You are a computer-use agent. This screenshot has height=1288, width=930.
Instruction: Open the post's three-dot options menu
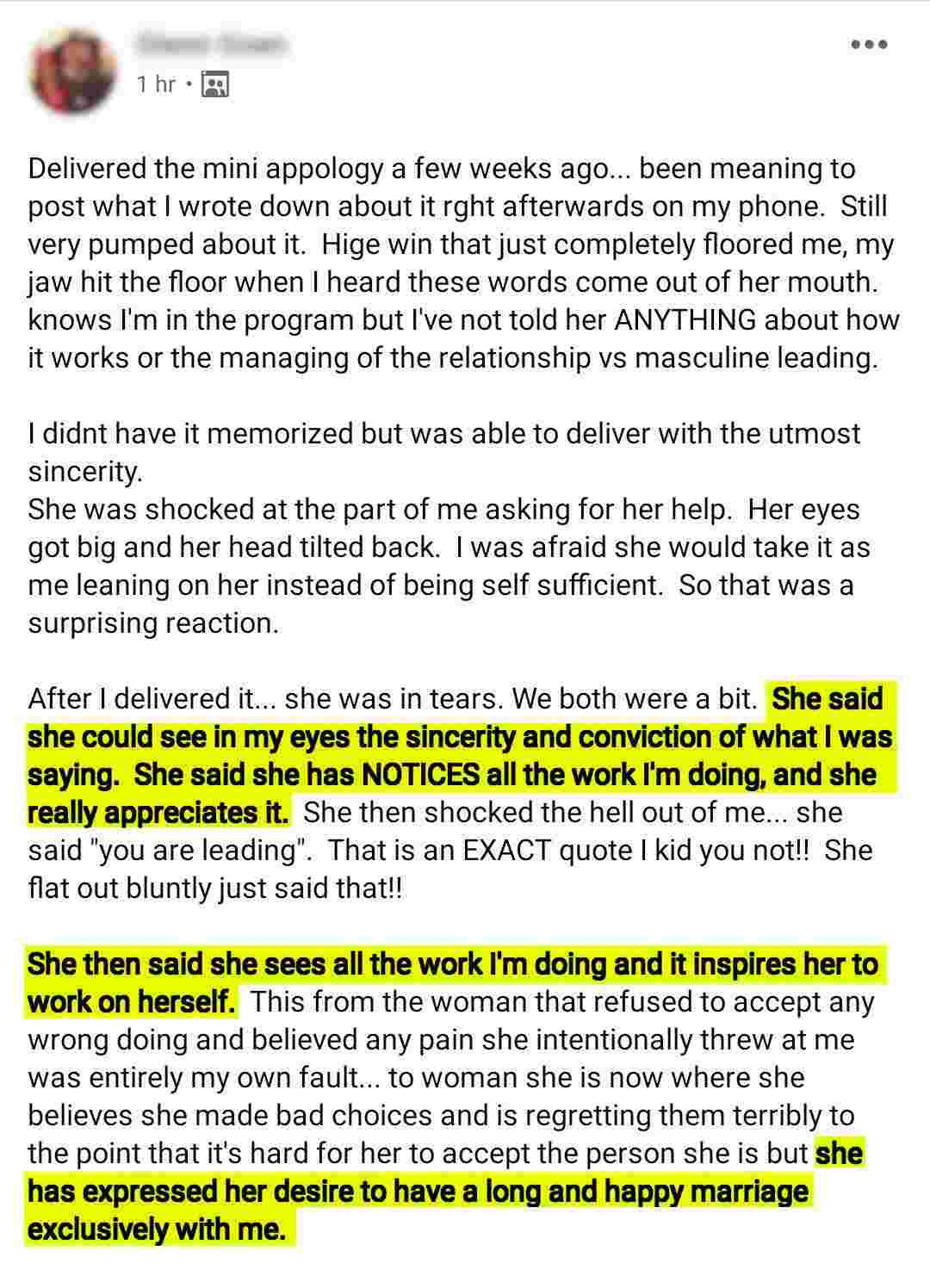(868, 45)
